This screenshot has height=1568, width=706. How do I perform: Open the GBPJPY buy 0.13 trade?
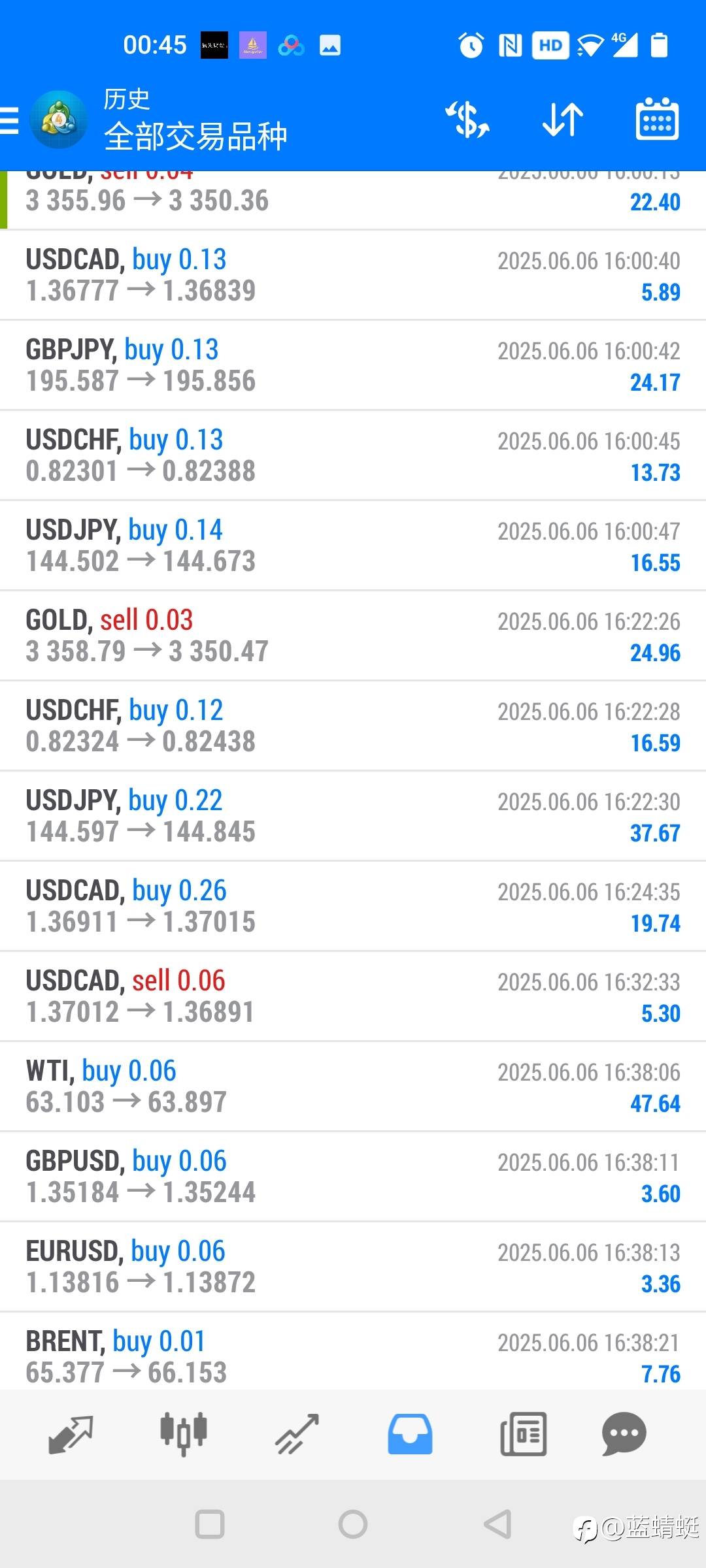pos(353,365)
